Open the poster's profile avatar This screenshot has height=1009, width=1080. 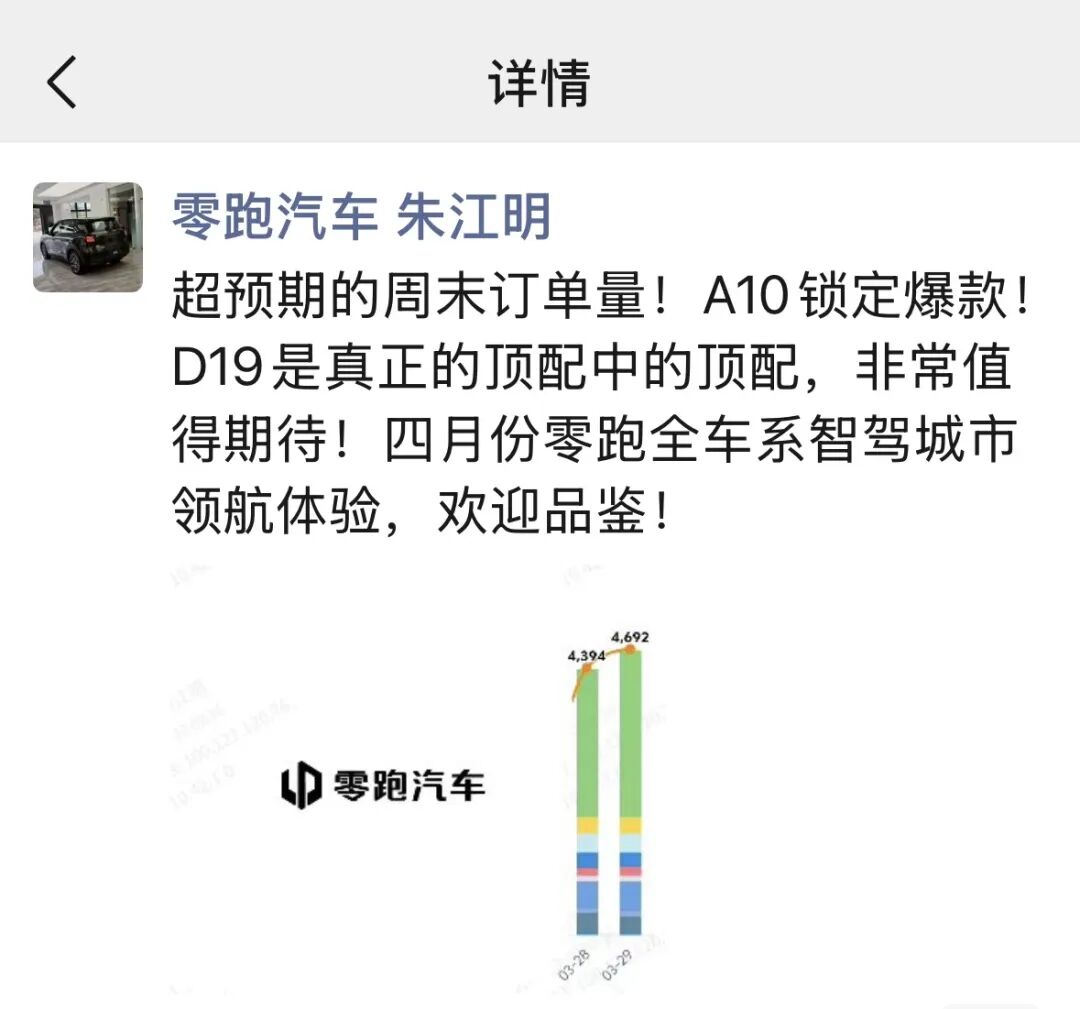(88, 237)
